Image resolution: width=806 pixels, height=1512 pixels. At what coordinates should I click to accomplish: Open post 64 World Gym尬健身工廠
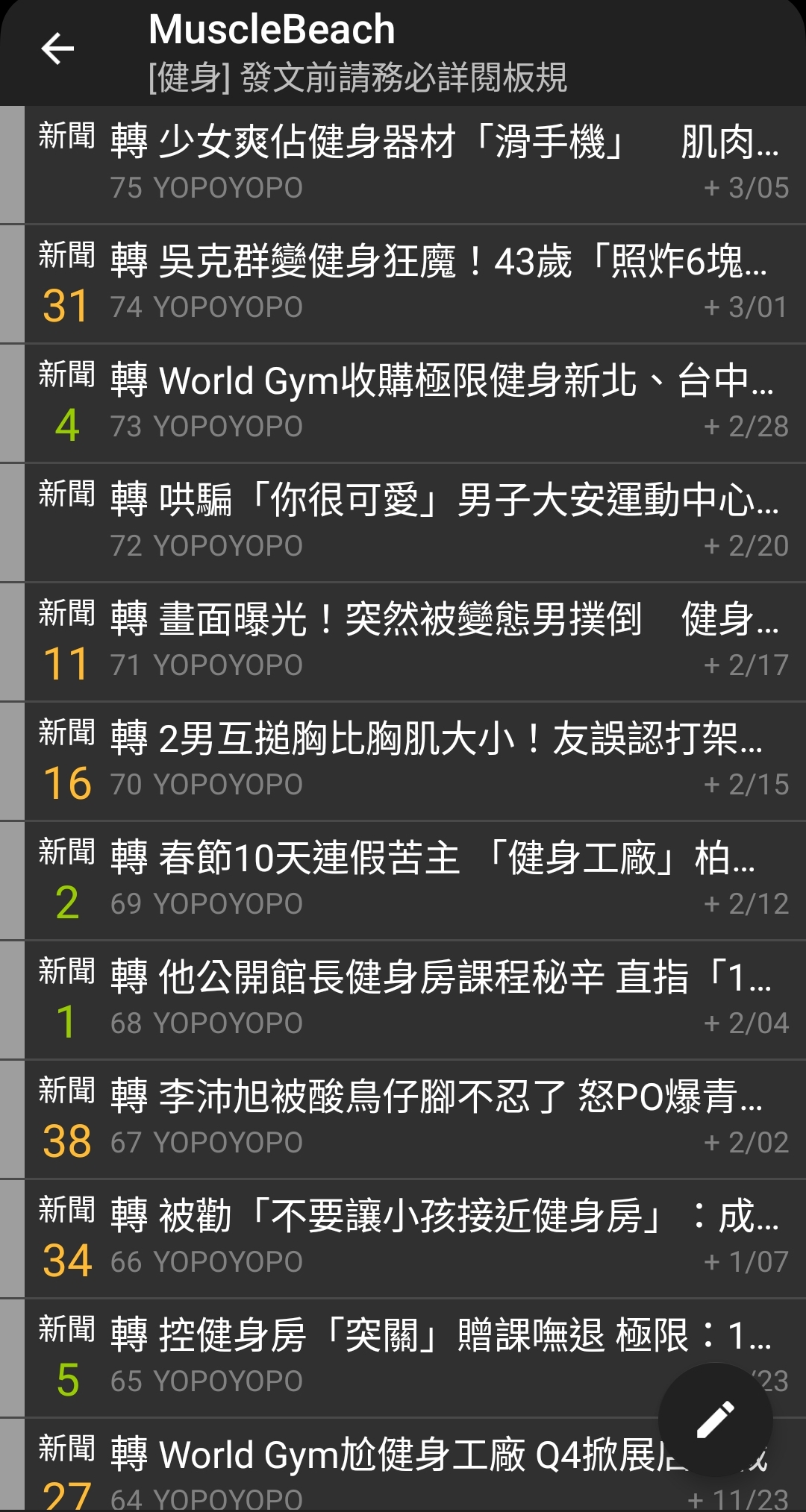(373, 1466)
